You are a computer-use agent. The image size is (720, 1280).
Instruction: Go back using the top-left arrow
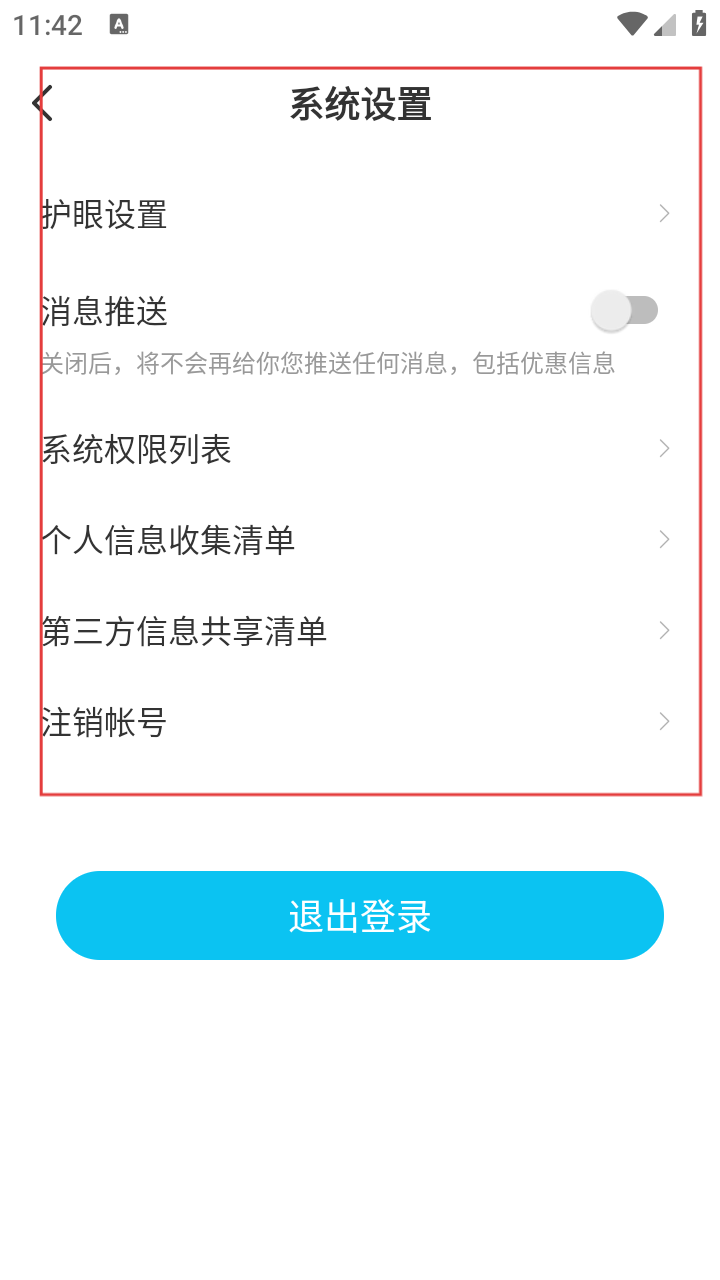42,104
